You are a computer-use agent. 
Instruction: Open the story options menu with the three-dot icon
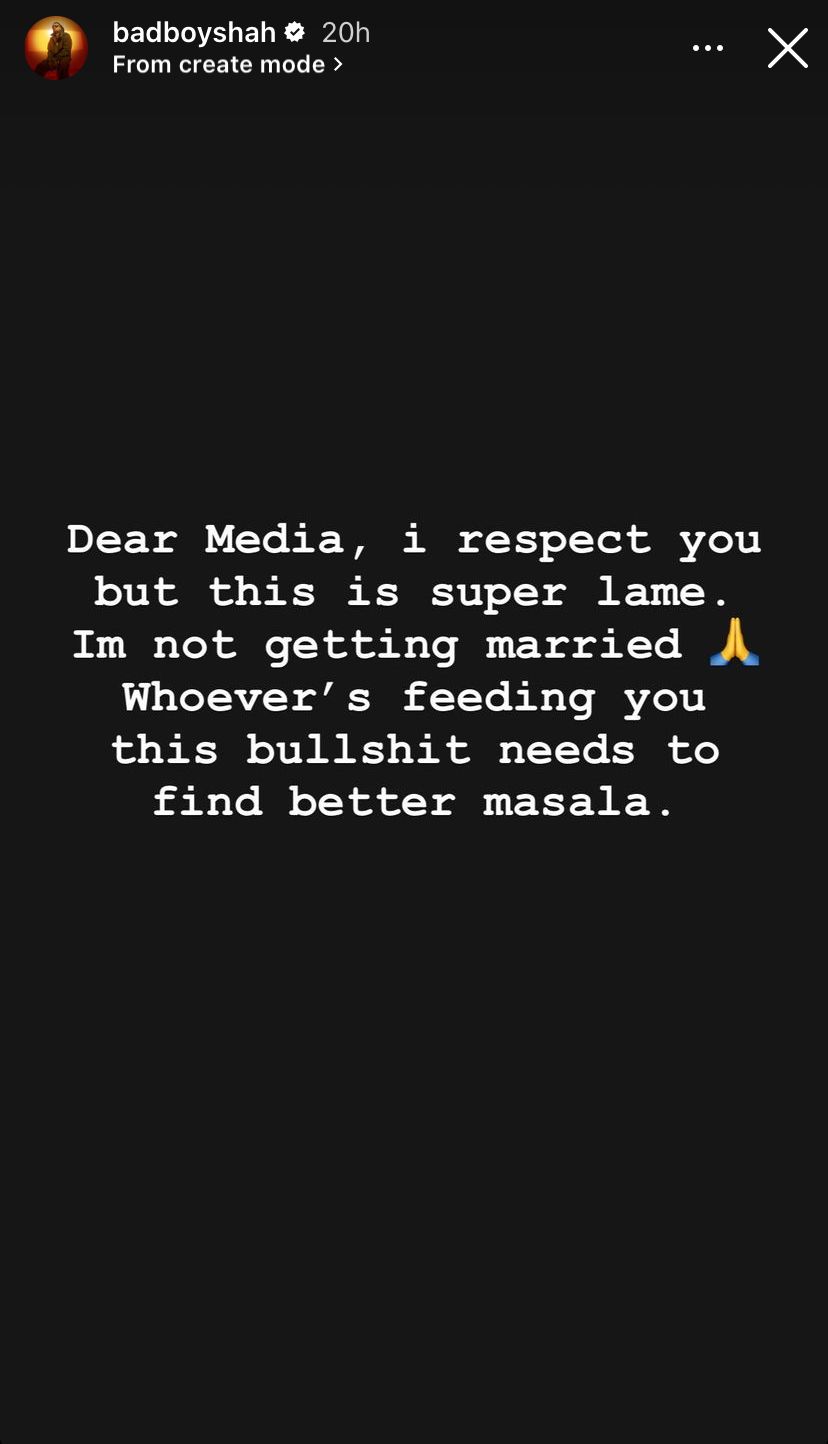(708, 47)
